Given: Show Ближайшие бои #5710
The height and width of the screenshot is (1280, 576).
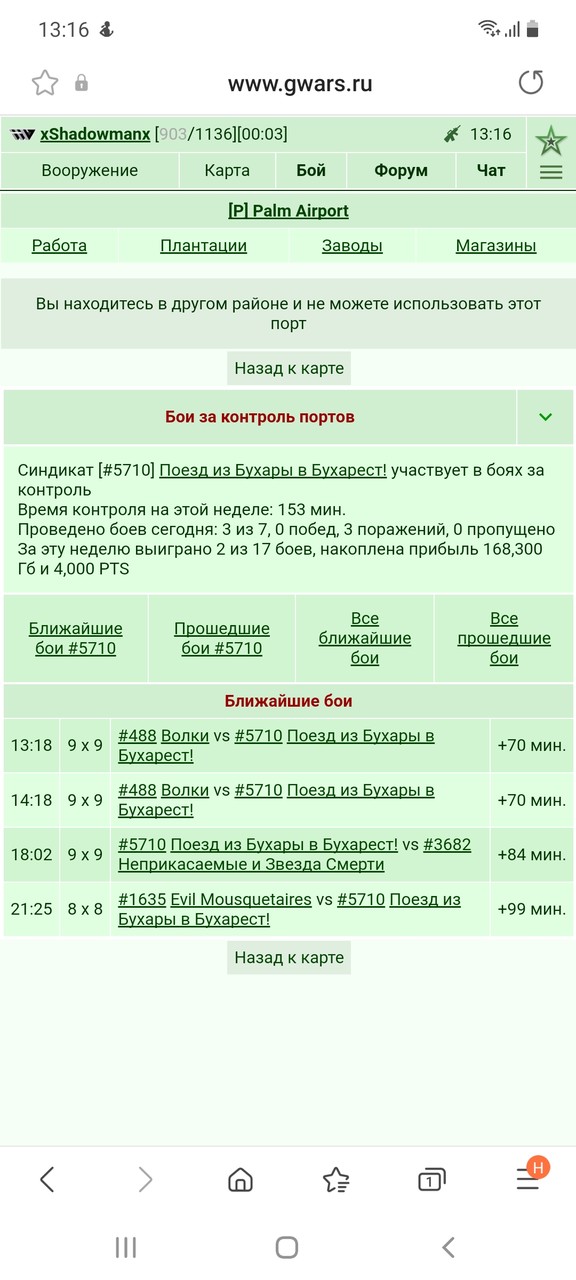Looking at the screenshot, I should (76, 638).
